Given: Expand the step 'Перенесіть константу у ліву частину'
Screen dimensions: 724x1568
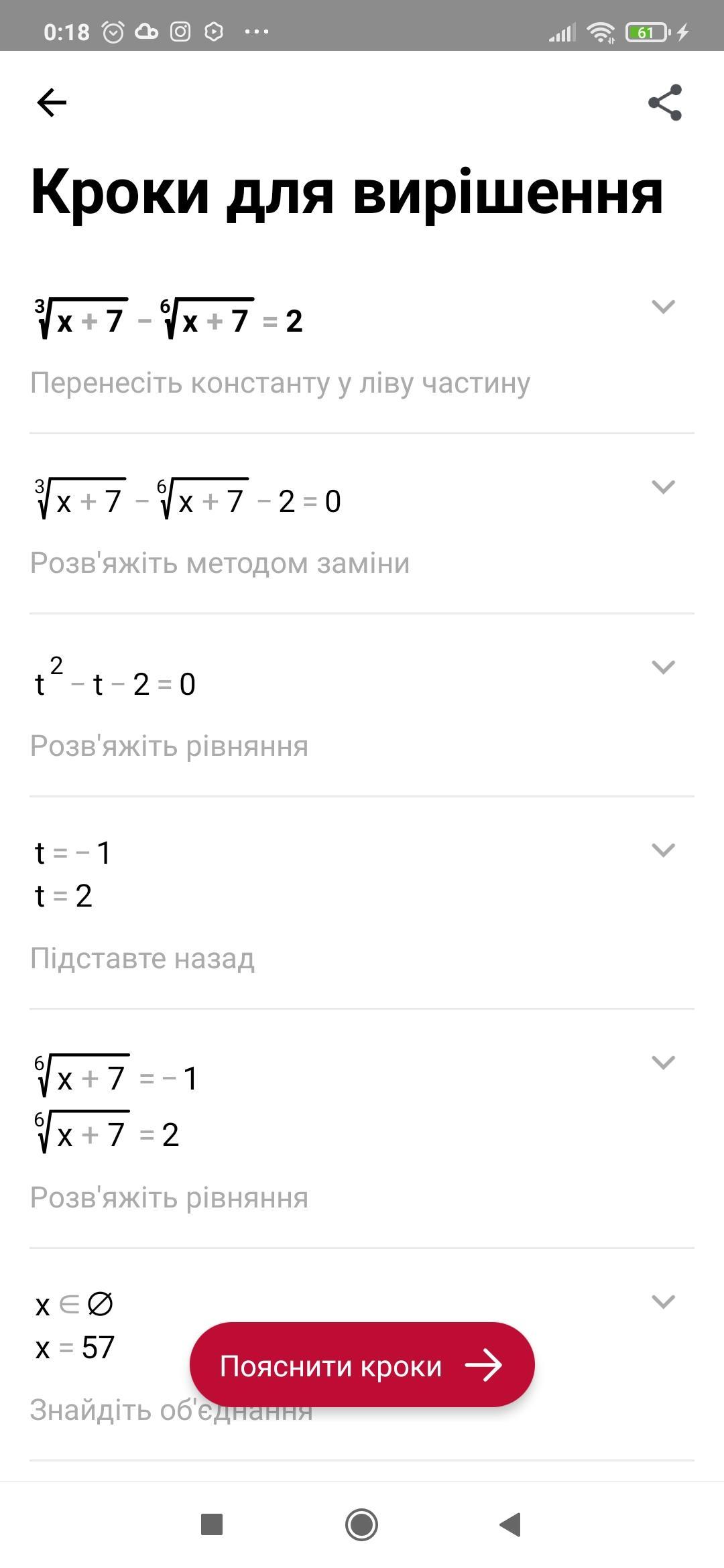Looking at the screenshot, I should pos(663,306).
